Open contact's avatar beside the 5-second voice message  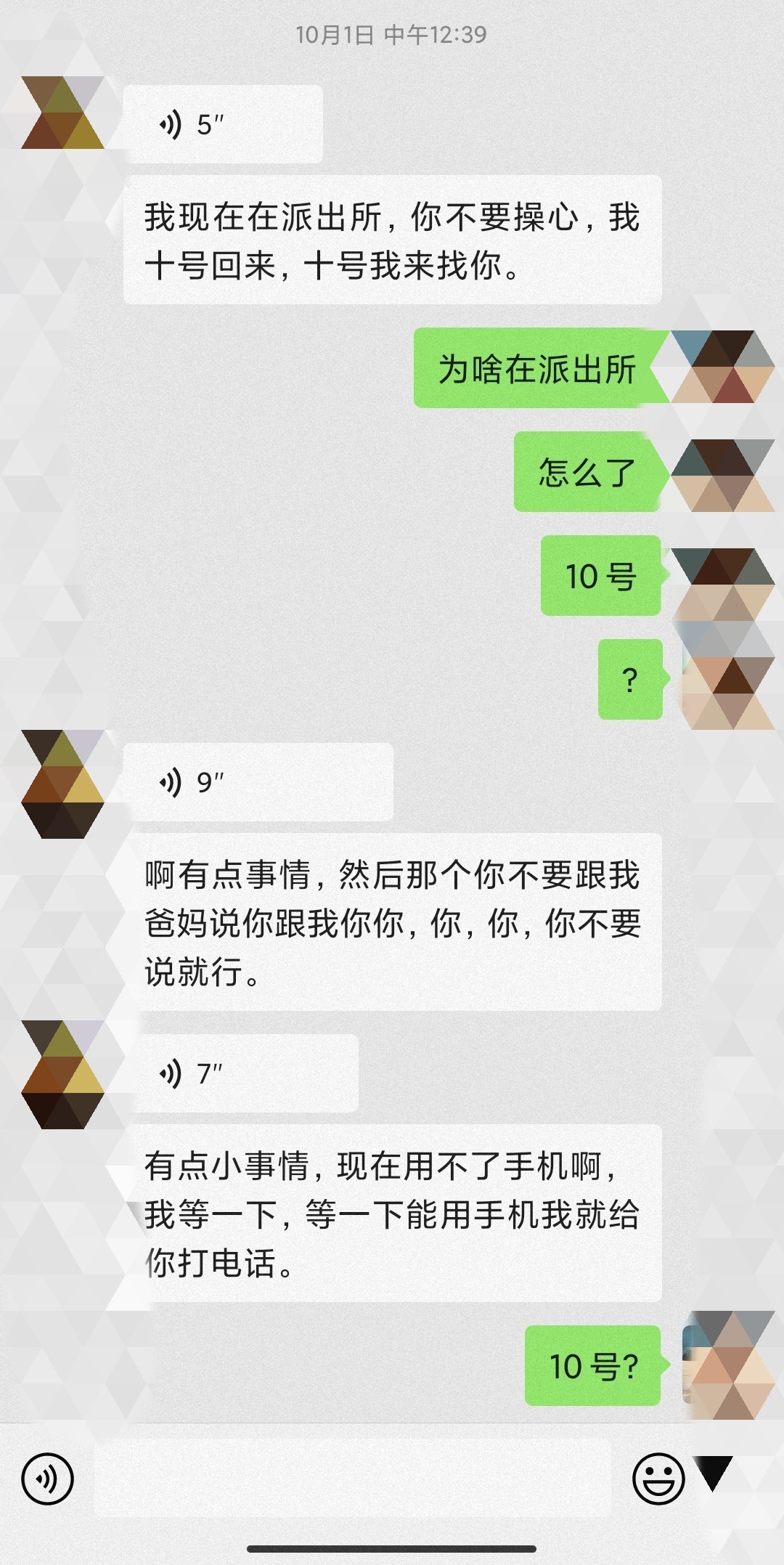tap(62, 113)
